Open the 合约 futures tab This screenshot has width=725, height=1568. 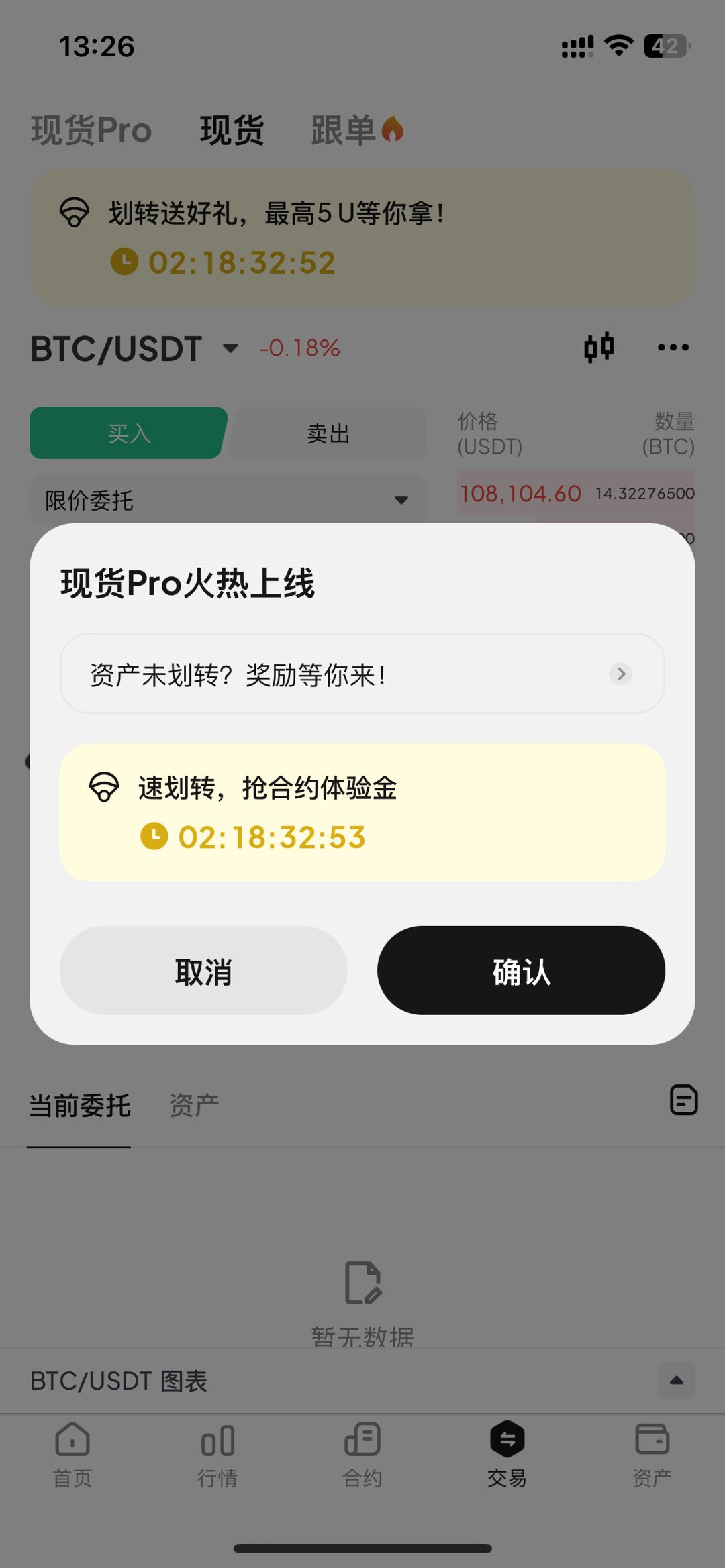pos(362,1453)
